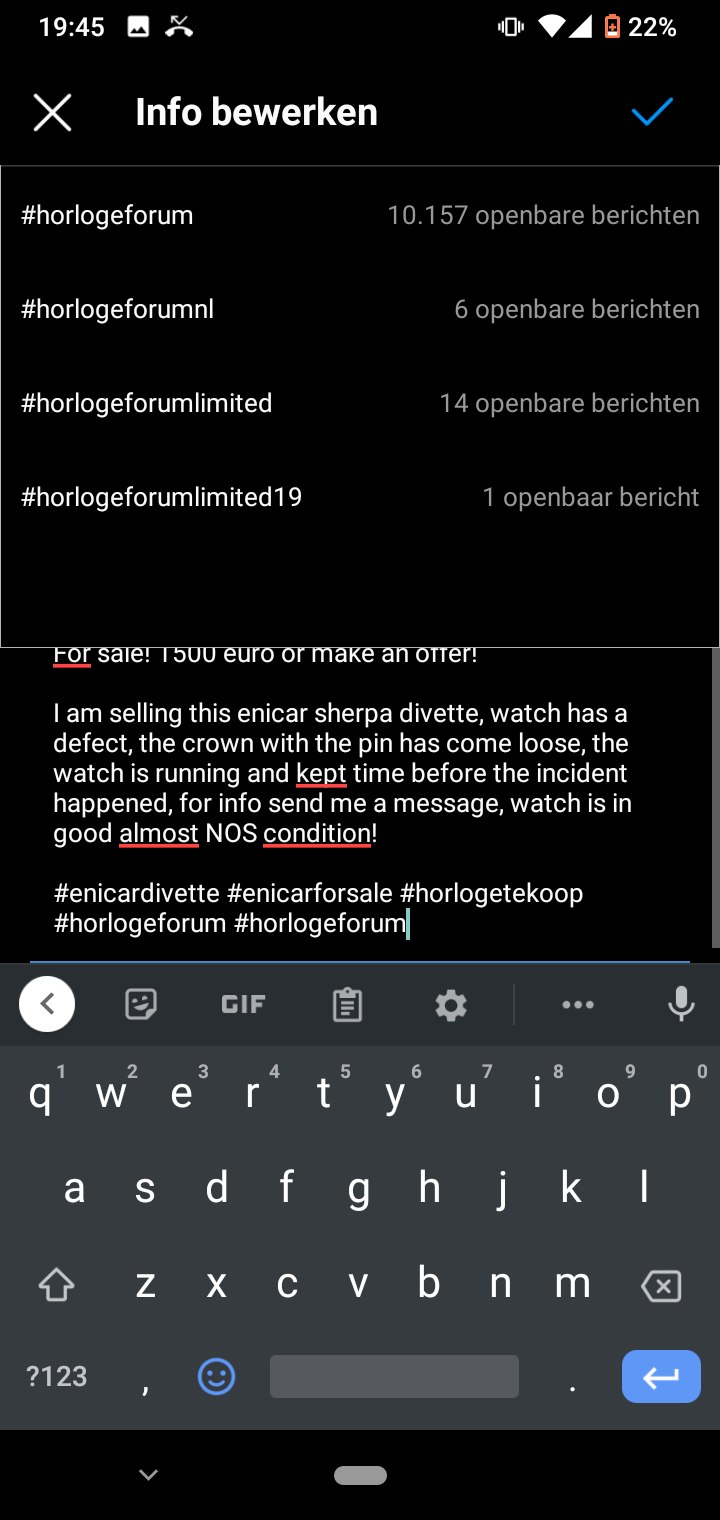This screenshot has width=720, height=1520.
Task: Pick the #horlogeforumlimited hashtag
Action: tap(360, 403)
